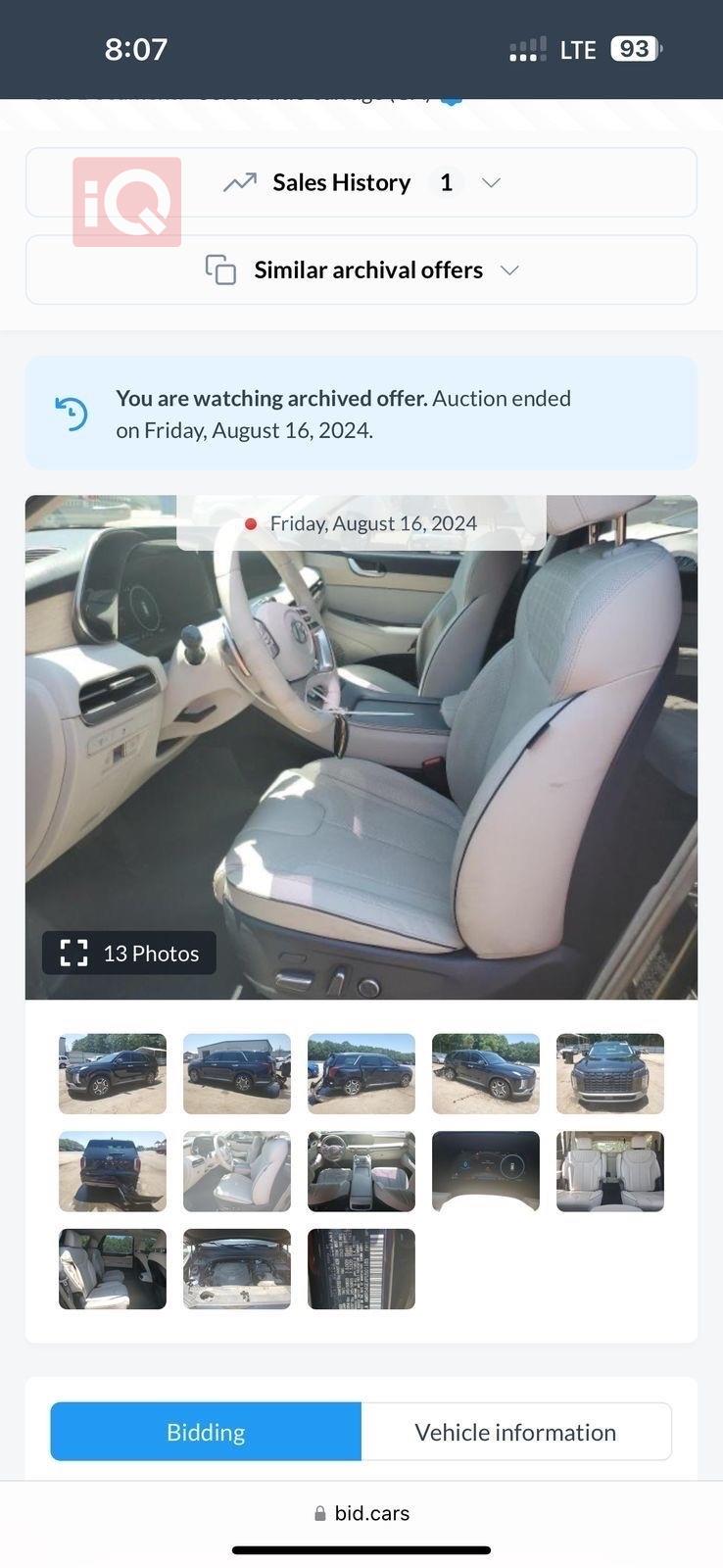This screenshot has height=1568, width=723.
Task: Expand Similar archival offers
Action: [x=361, y=269]
